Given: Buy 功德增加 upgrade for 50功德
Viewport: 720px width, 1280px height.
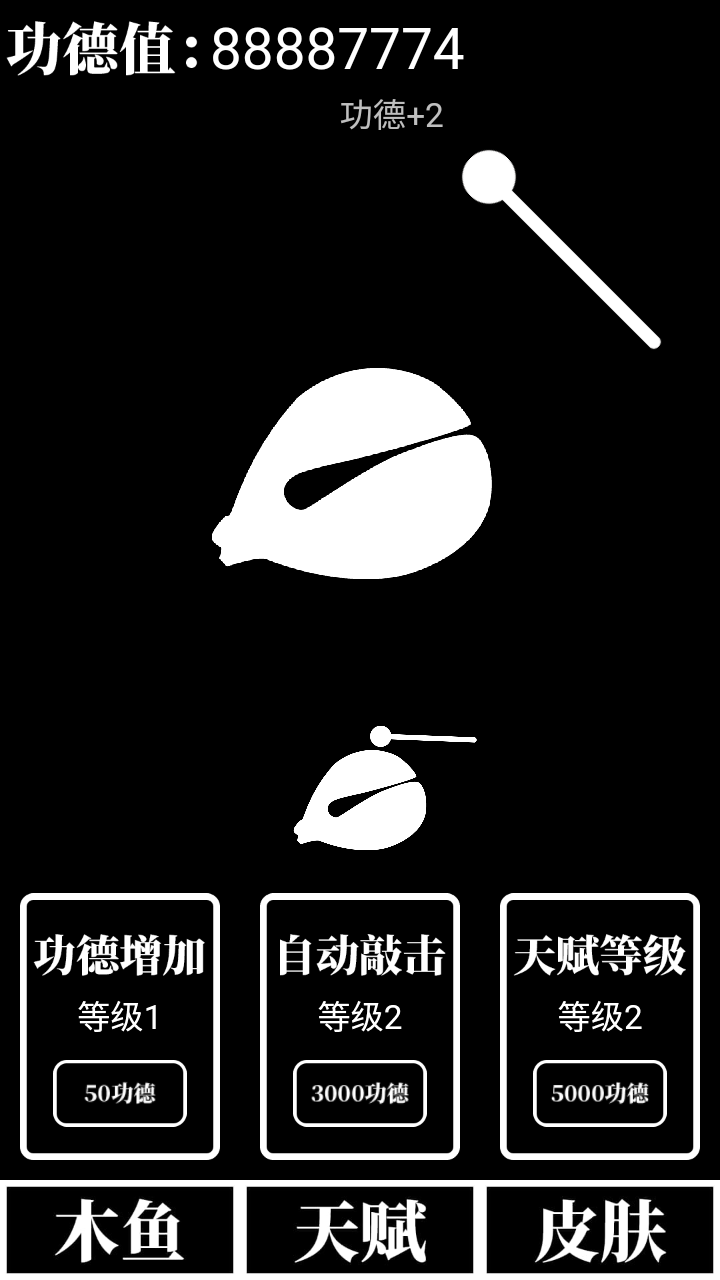Looking at the screenshot, I should 120,1093.
